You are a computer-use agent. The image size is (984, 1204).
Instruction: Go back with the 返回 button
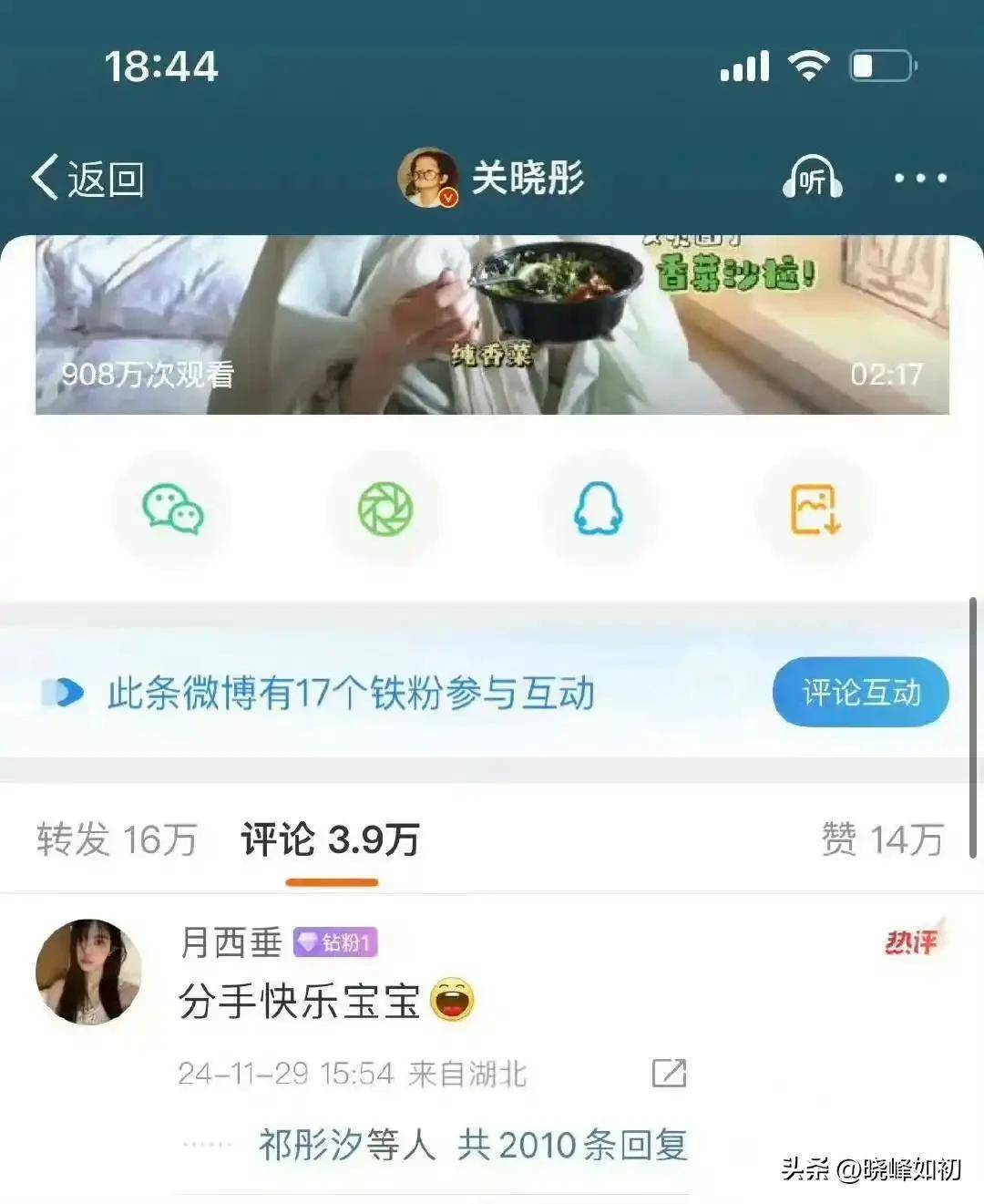tap(88, 178)
